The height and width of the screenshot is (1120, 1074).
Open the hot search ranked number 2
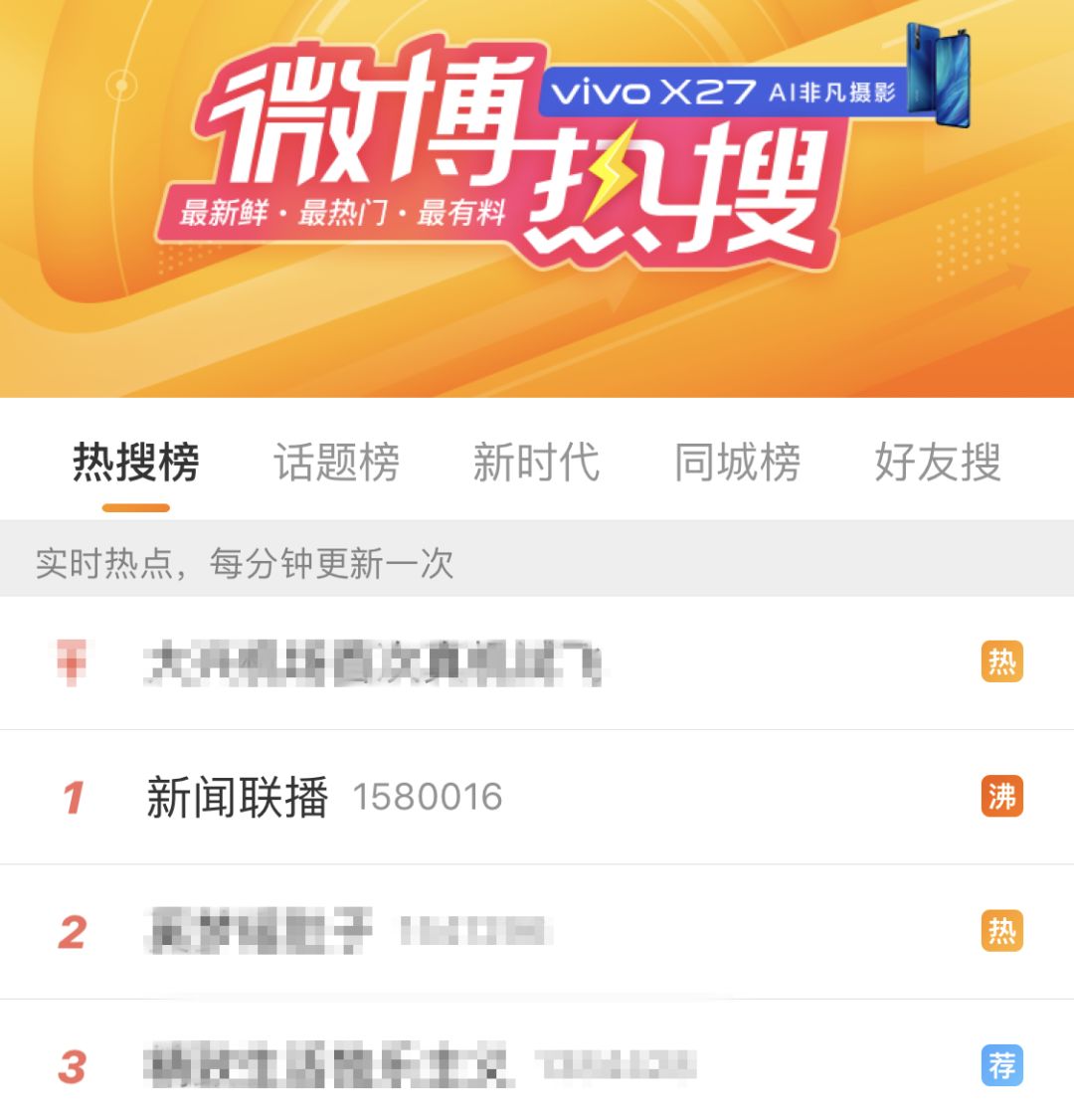pos(261,932)
